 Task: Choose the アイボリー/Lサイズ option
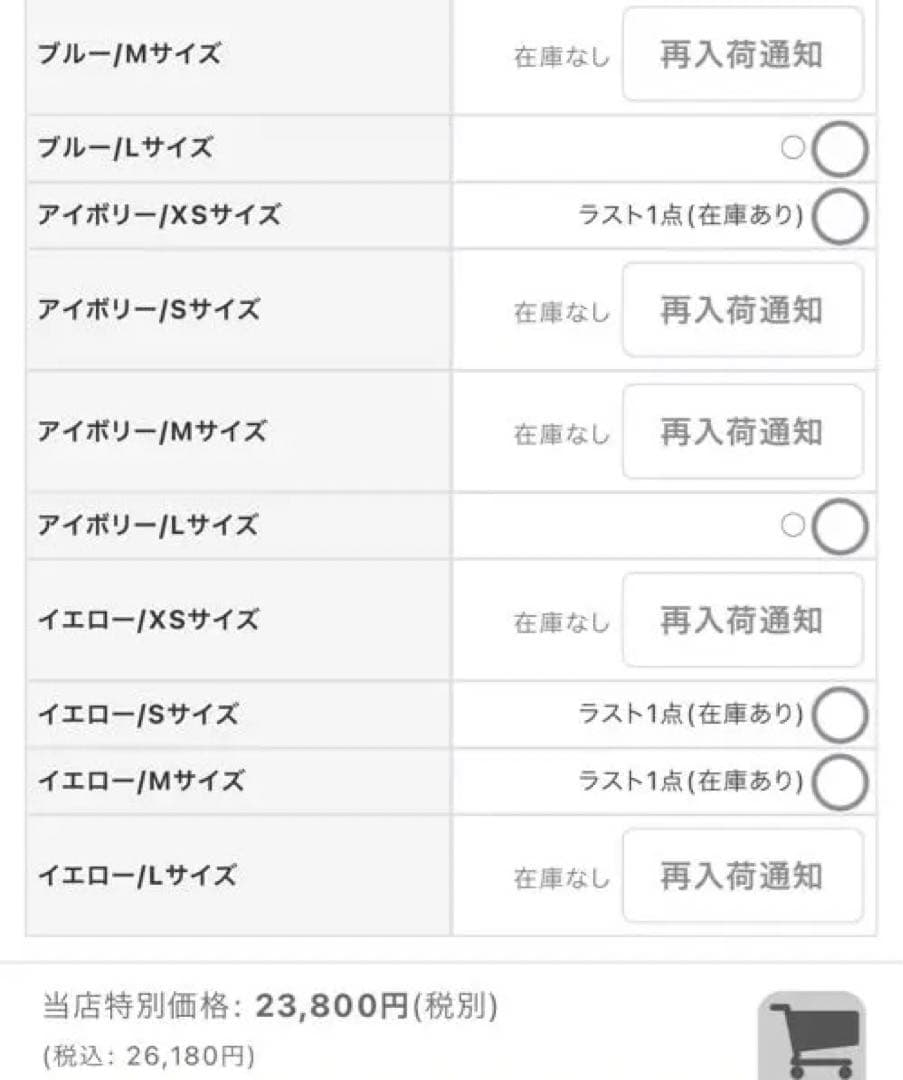[839, 526]
